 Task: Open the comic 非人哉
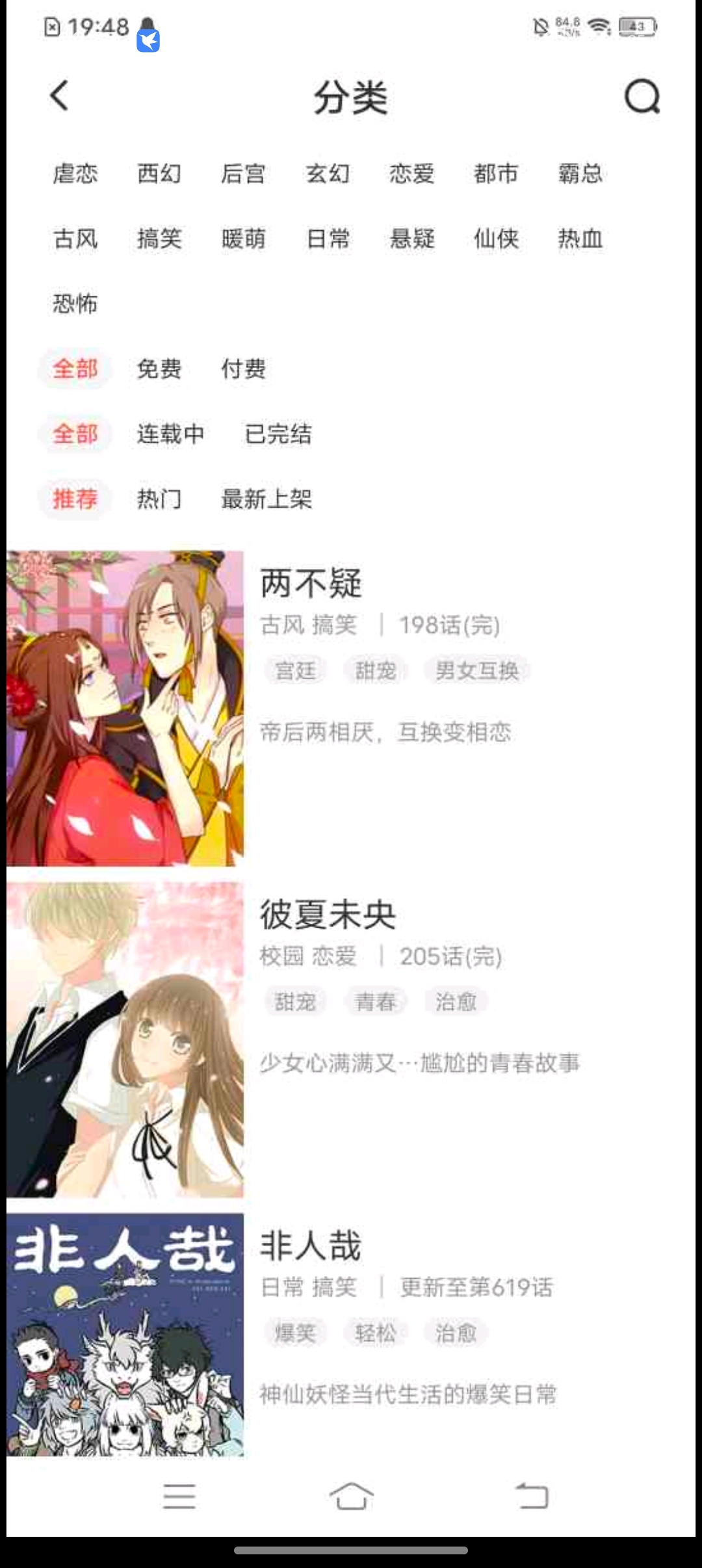pyautogui.click(x=311, y=1246)
